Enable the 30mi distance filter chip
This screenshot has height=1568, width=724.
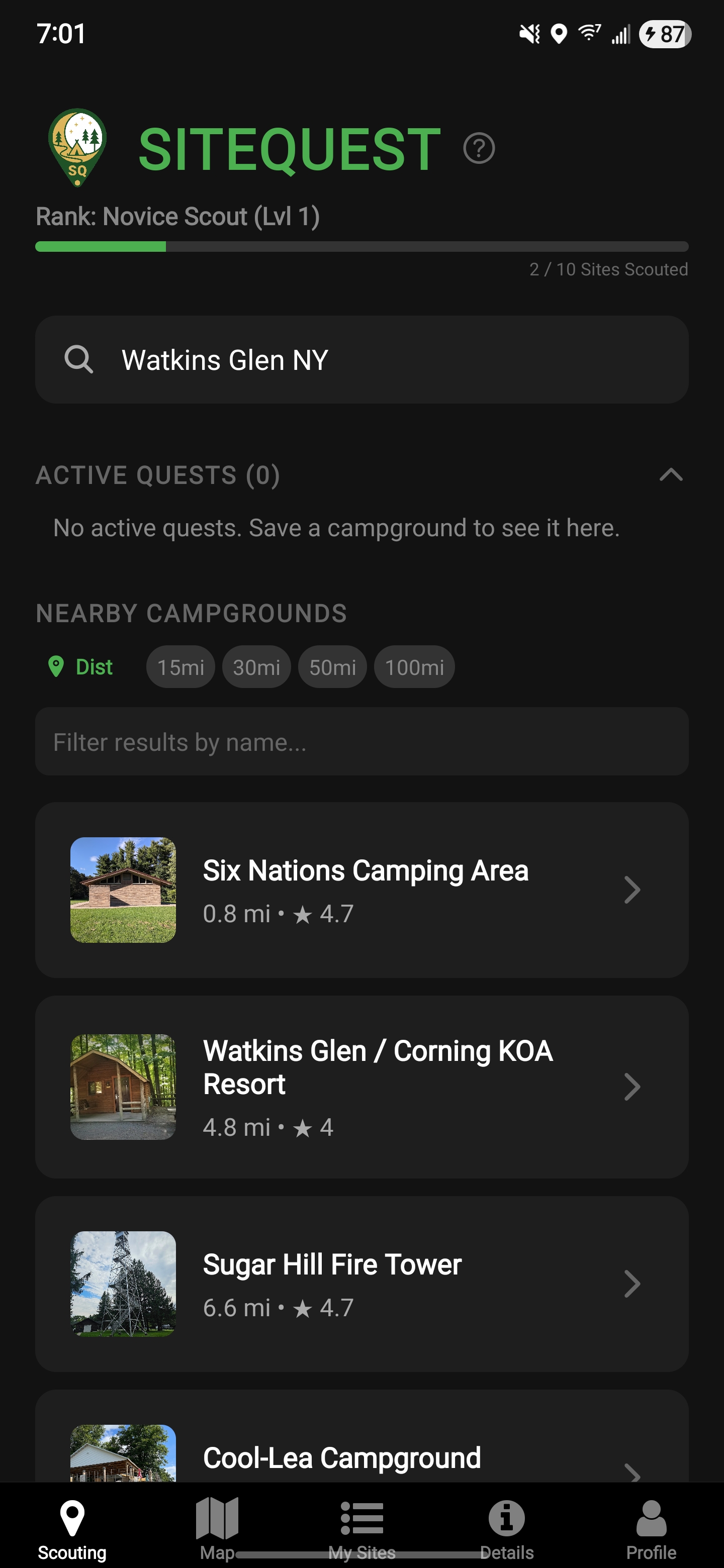point(256,666)
